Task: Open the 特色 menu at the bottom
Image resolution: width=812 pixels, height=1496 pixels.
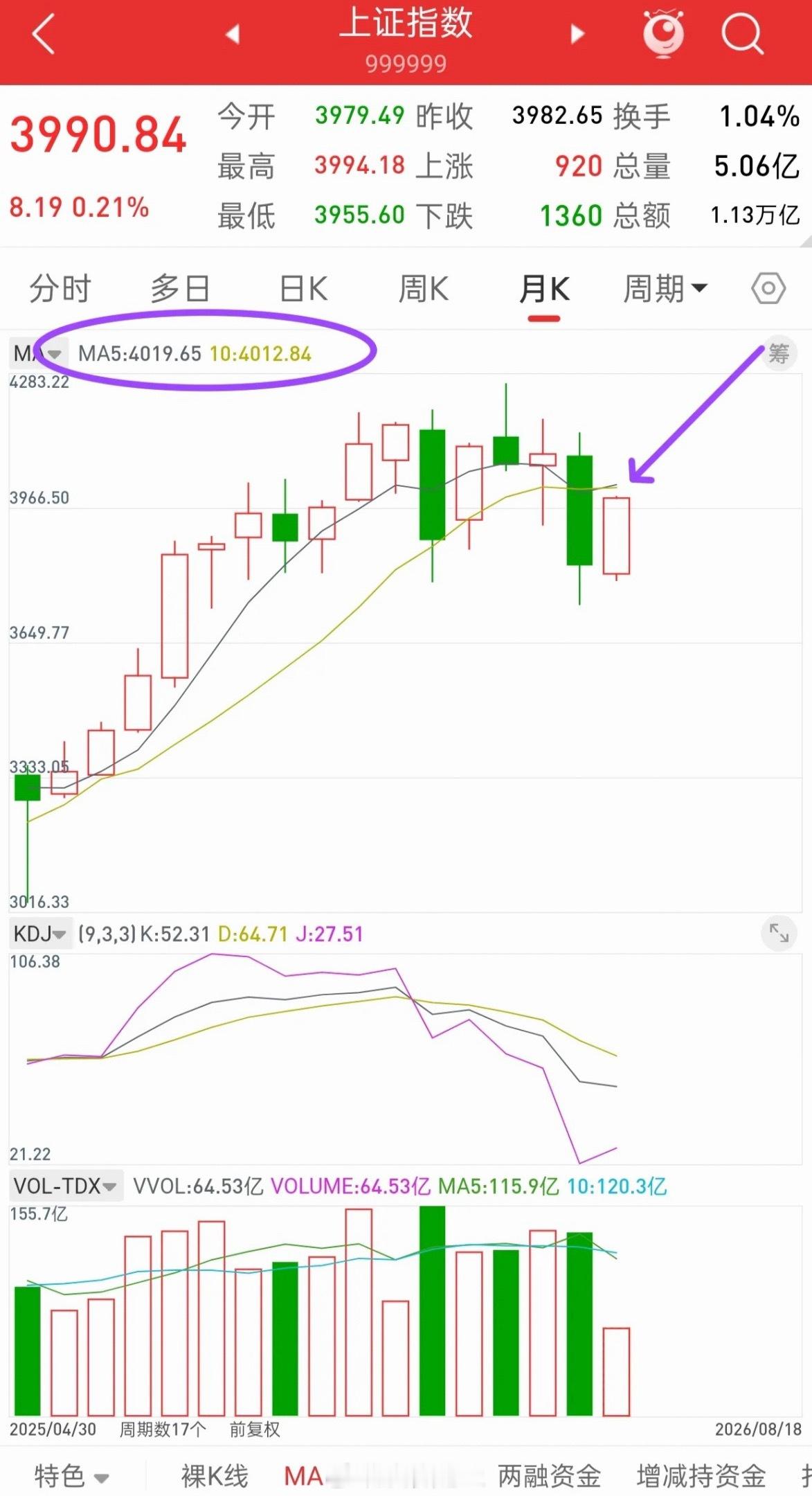Action: [x=71, y=1477]
